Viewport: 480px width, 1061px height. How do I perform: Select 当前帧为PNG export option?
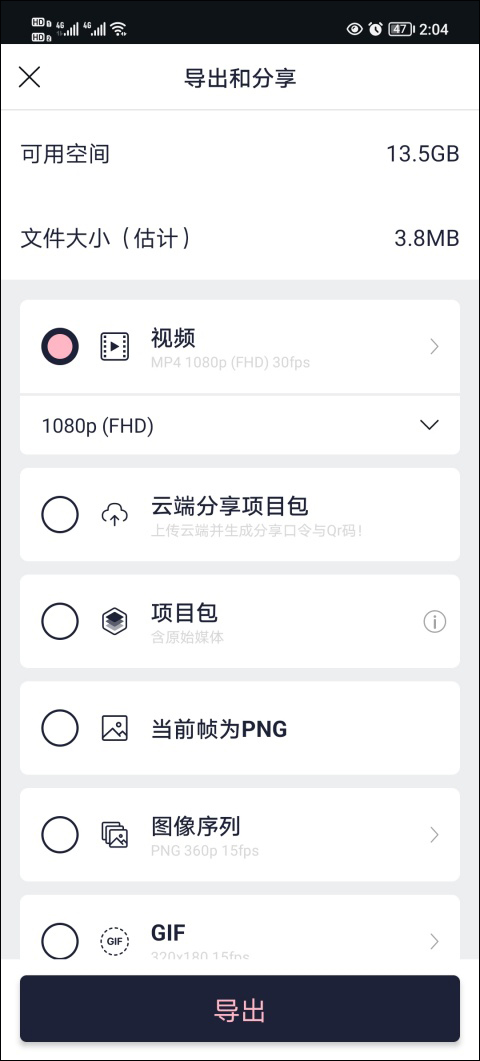click(x=240, y=728)
